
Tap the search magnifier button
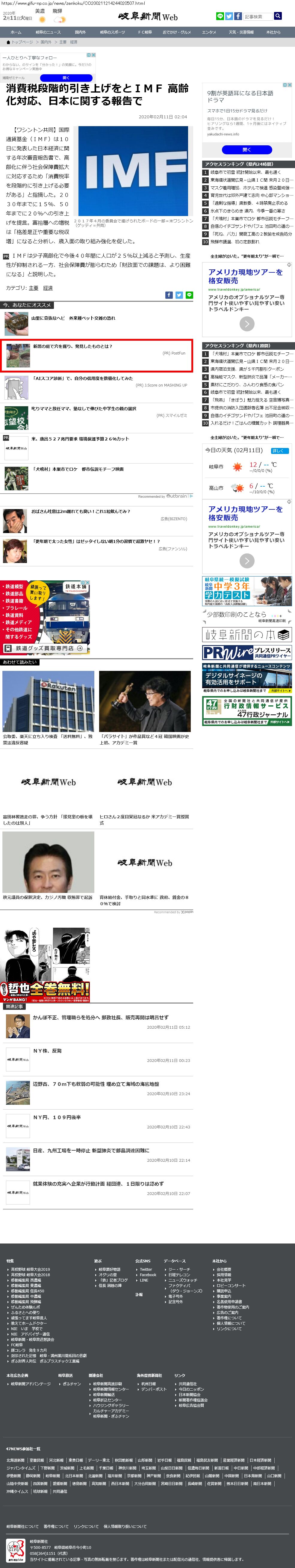[278, 16]
